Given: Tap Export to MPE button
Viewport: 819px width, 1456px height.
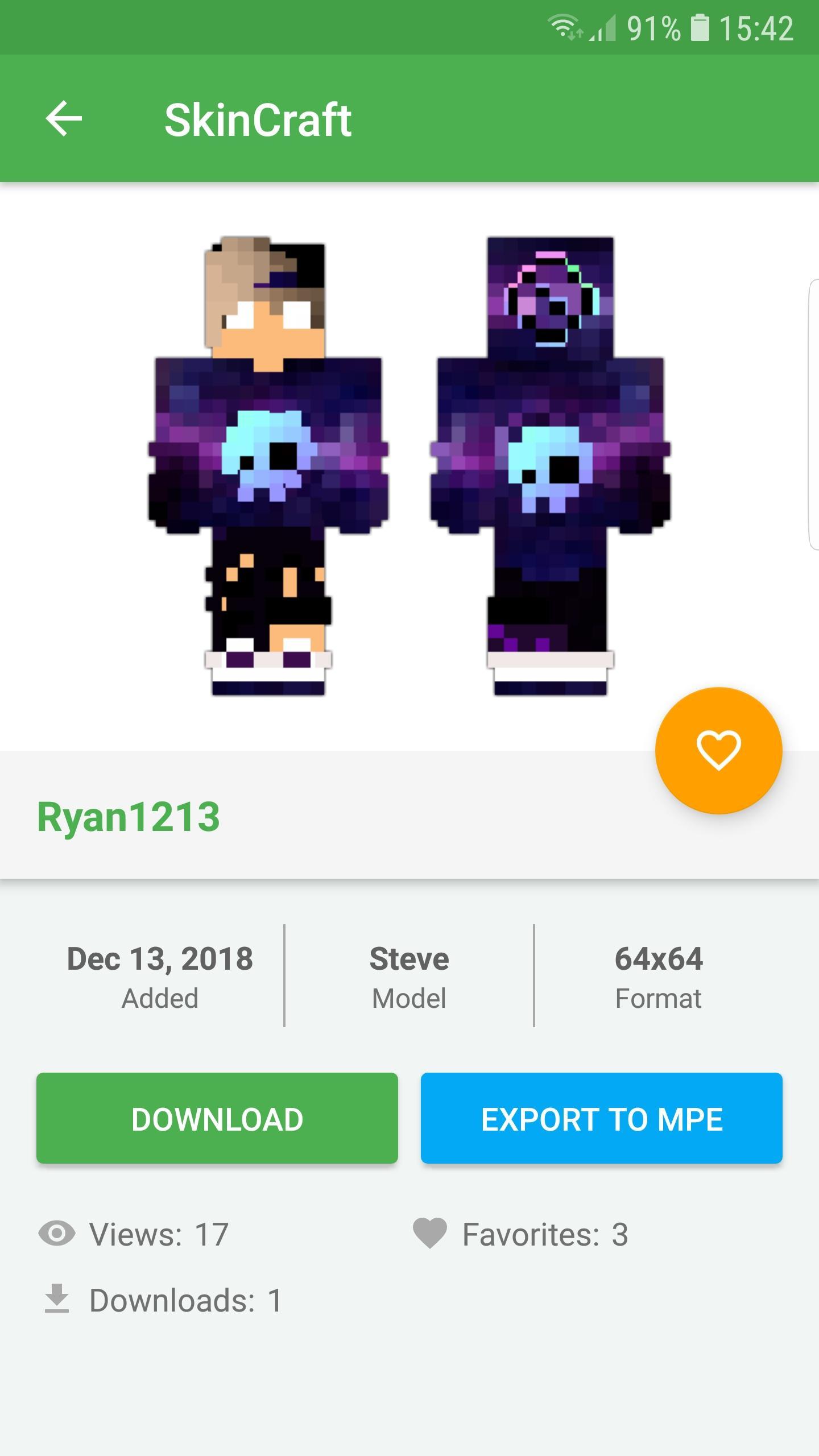Looking at the screenshot, I should point(602,1118).
